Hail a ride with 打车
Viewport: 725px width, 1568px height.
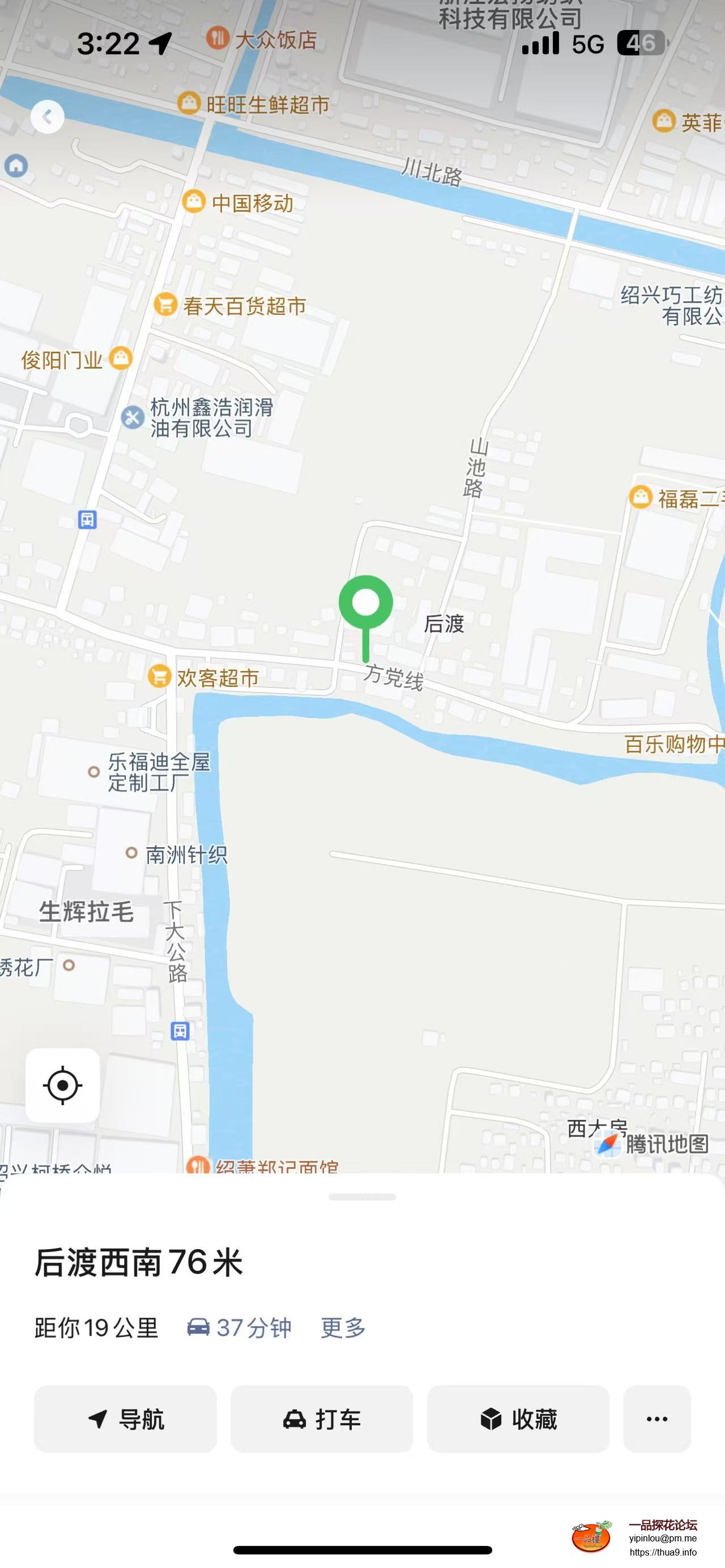coord(321,1419)
